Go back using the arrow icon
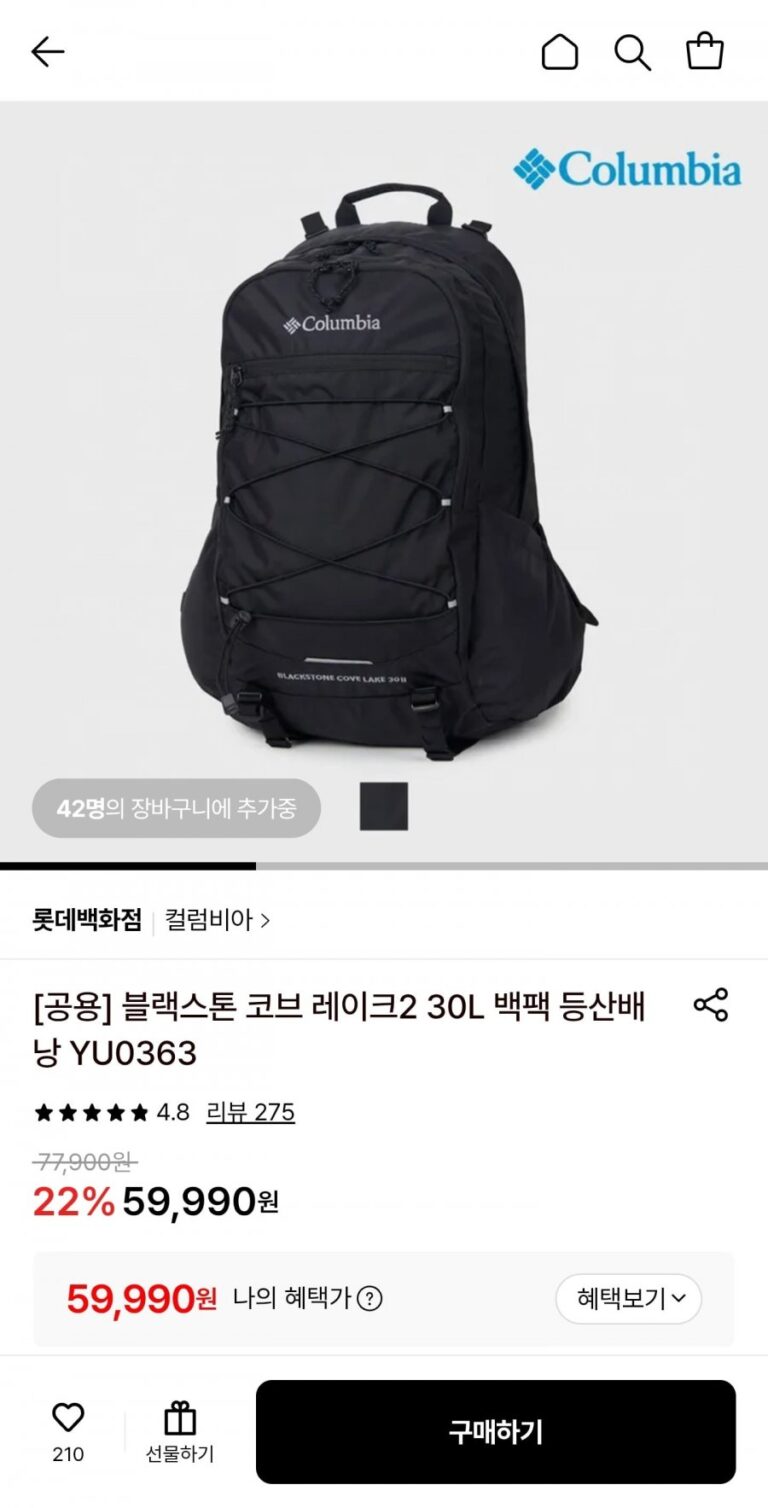The height and width of the screenshot is (1508, 768). pos(47,52)
